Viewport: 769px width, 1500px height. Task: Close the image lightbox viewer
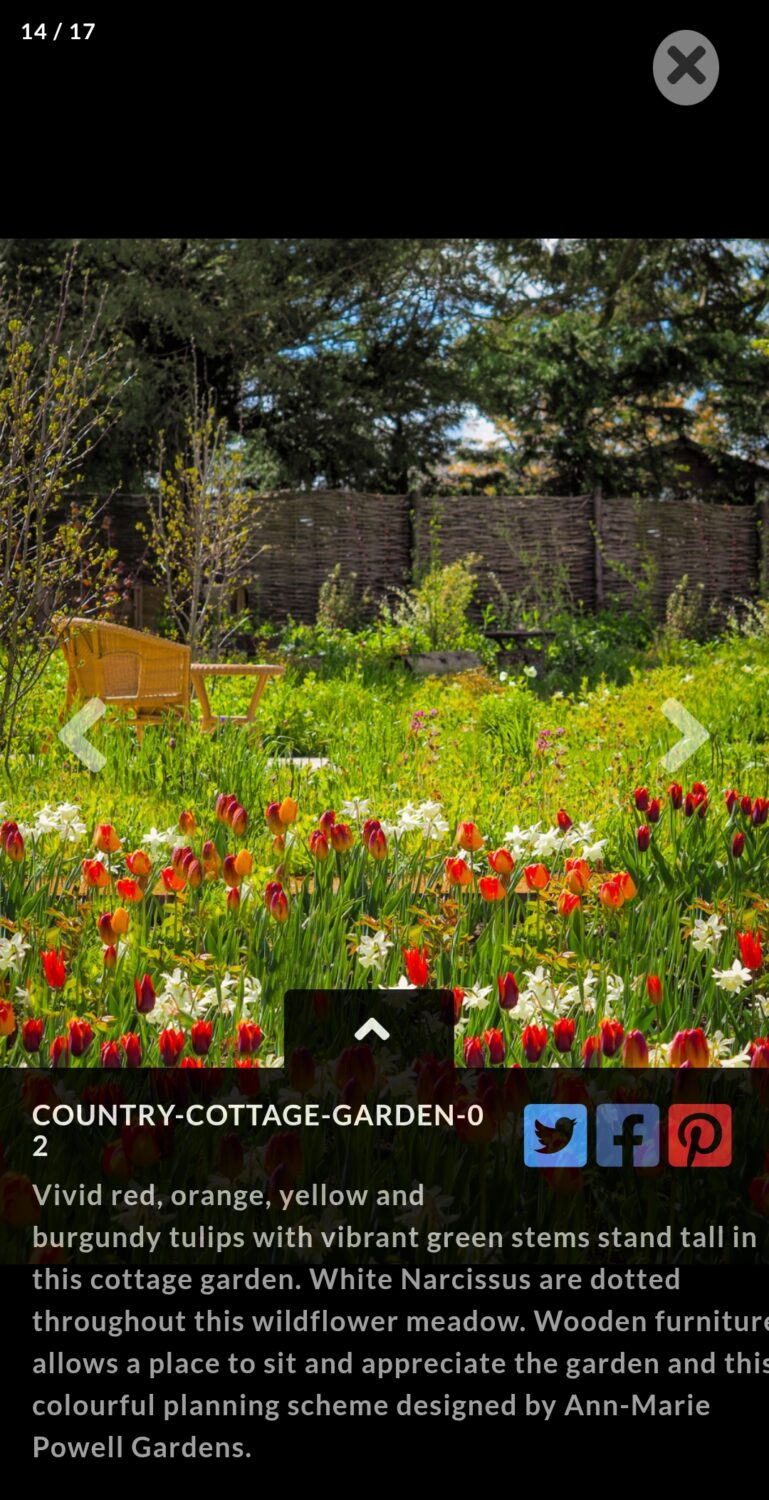point(686,67)
